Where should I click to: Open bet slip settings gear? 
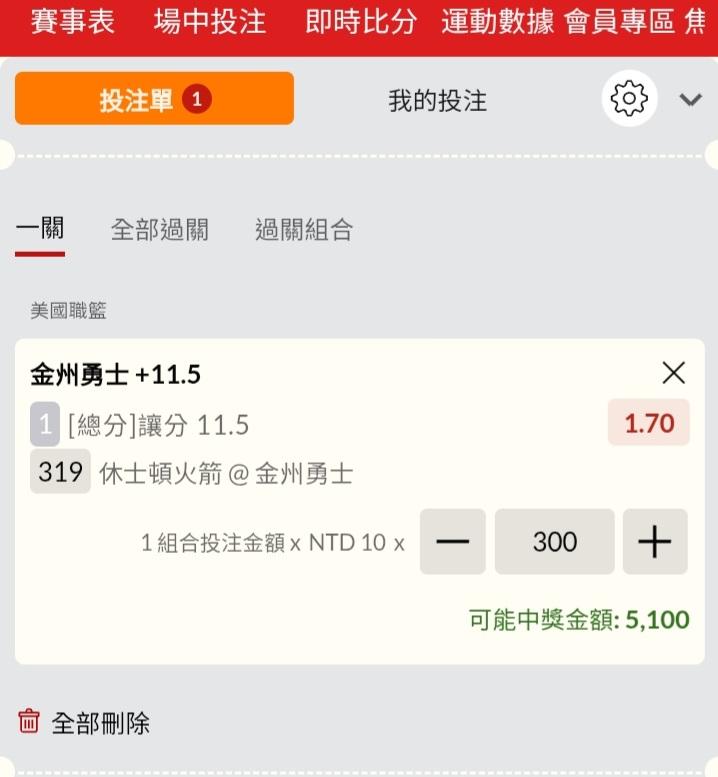pyautogui.click(x=629, y=99)
